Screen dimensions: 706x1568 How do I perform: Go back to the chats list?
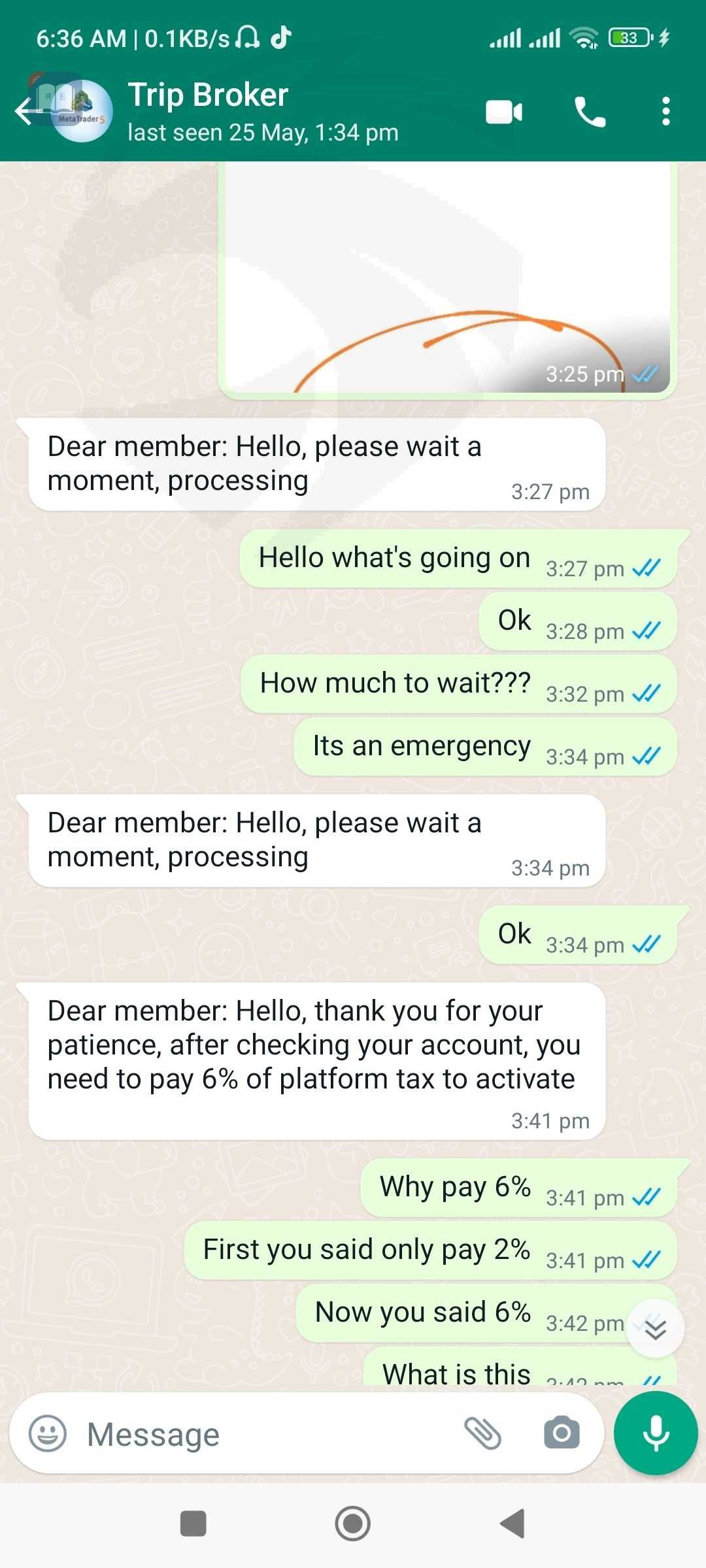26,111
